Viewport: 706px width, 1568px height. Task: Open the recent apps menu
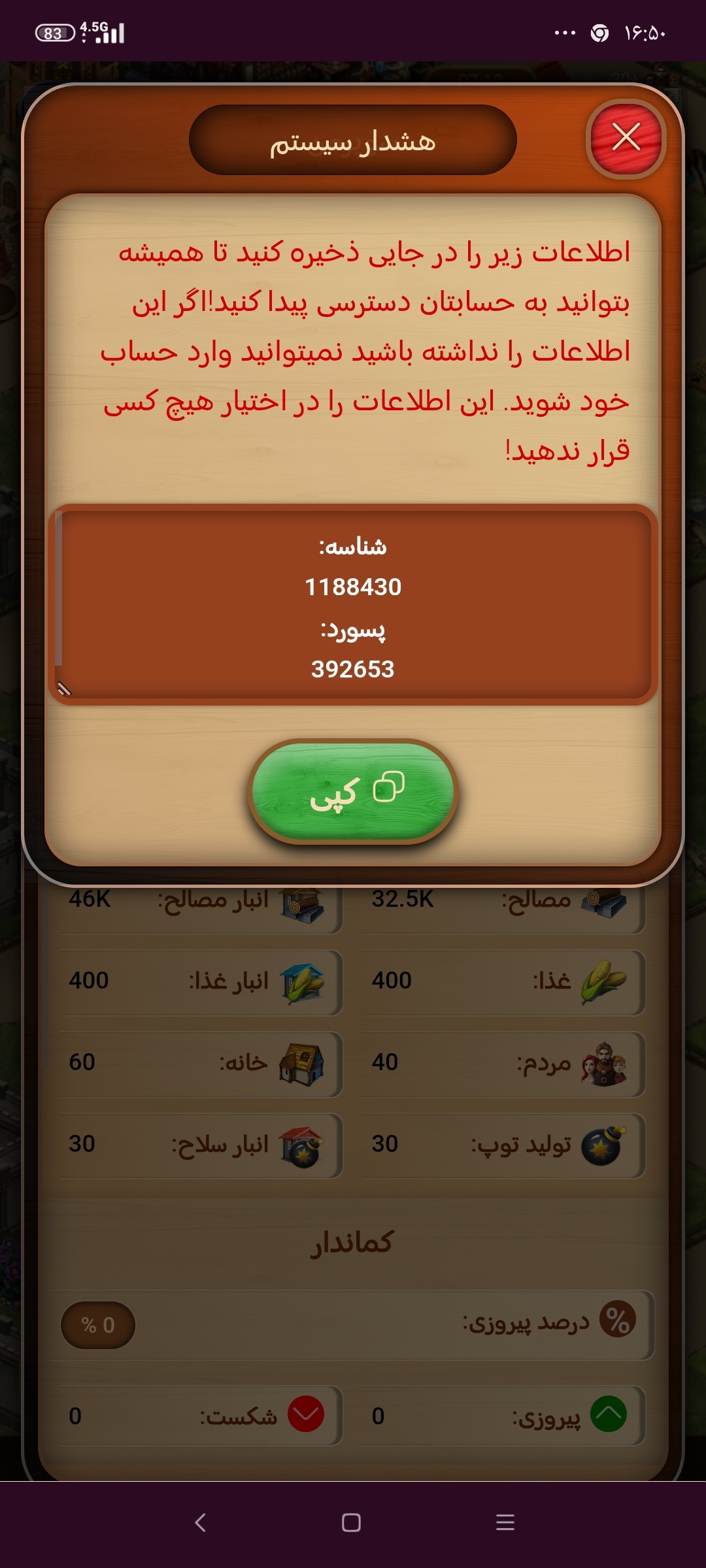[x=505, y=1522]
